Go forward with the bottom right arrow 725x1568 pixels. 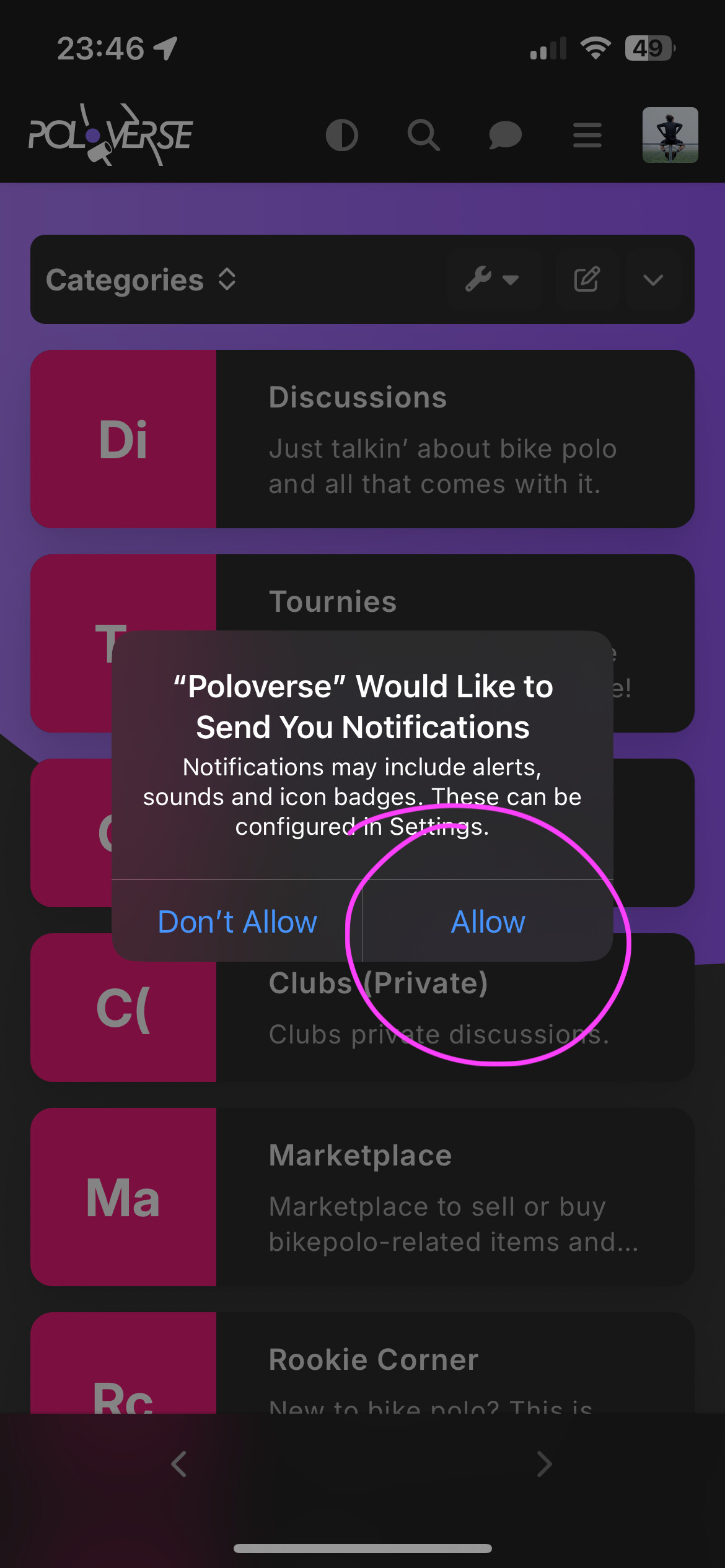(544, 1464)
